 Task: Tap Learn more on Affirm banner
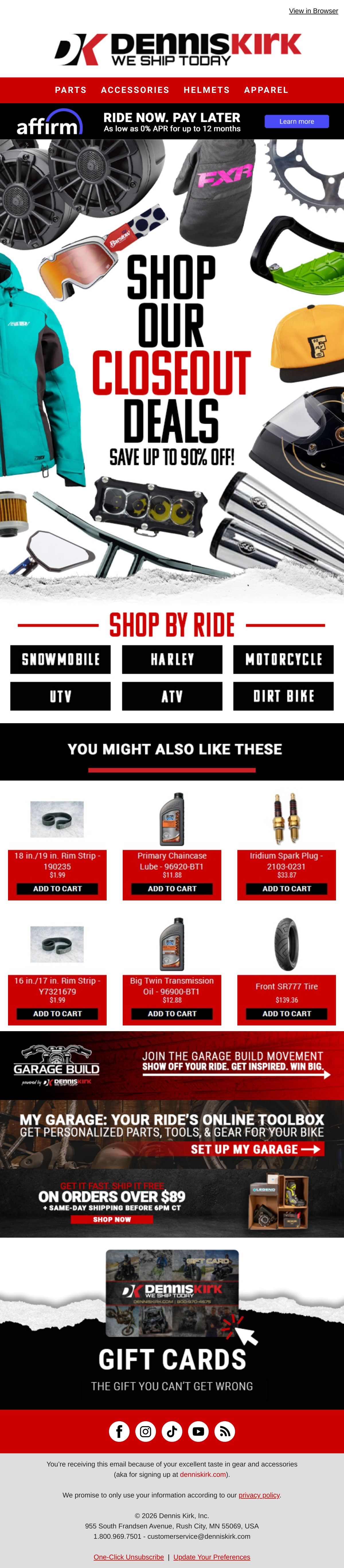tap(296, 122)
